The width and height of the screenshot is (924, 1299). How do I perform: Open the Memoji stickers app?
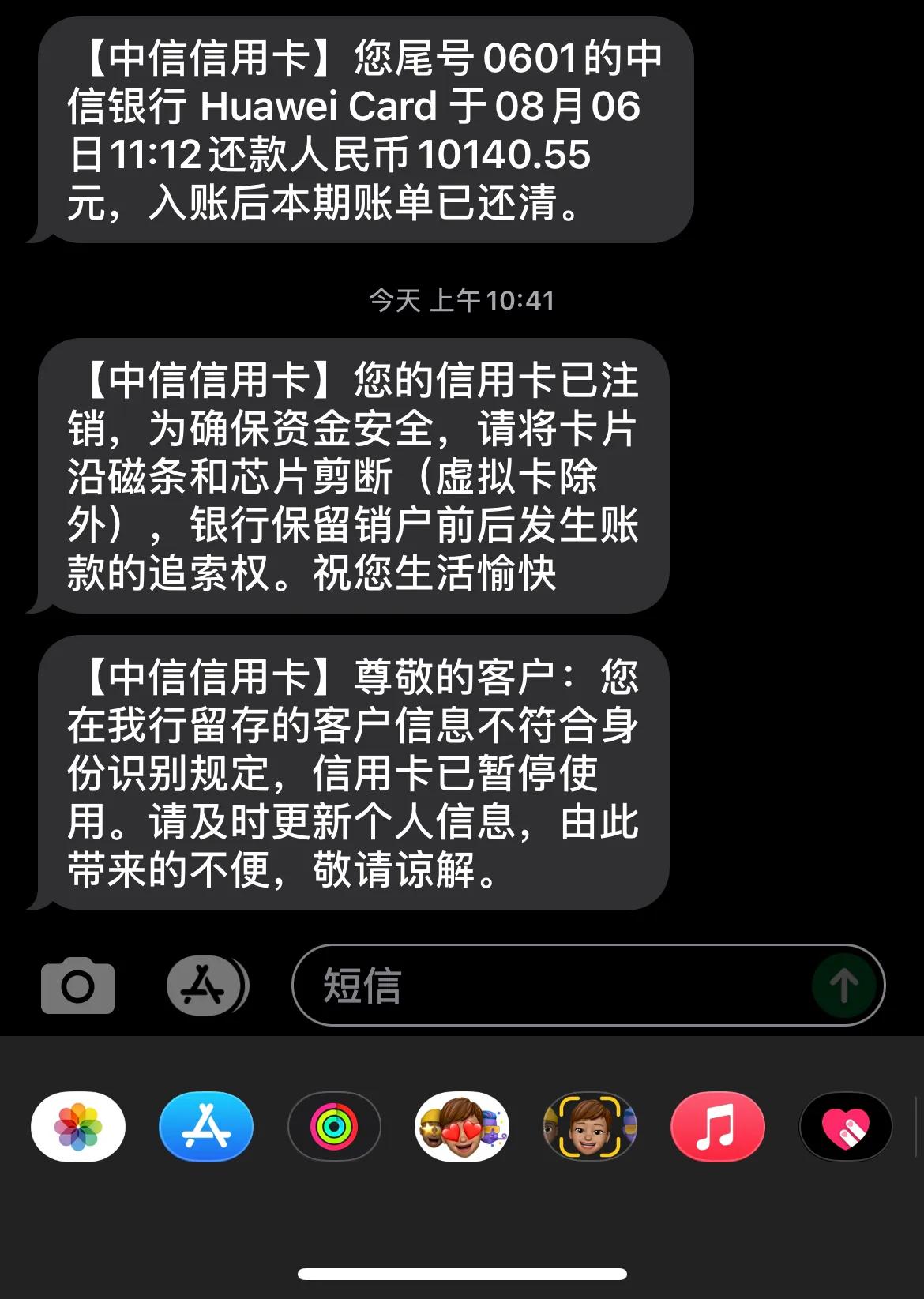(462, 1127)
